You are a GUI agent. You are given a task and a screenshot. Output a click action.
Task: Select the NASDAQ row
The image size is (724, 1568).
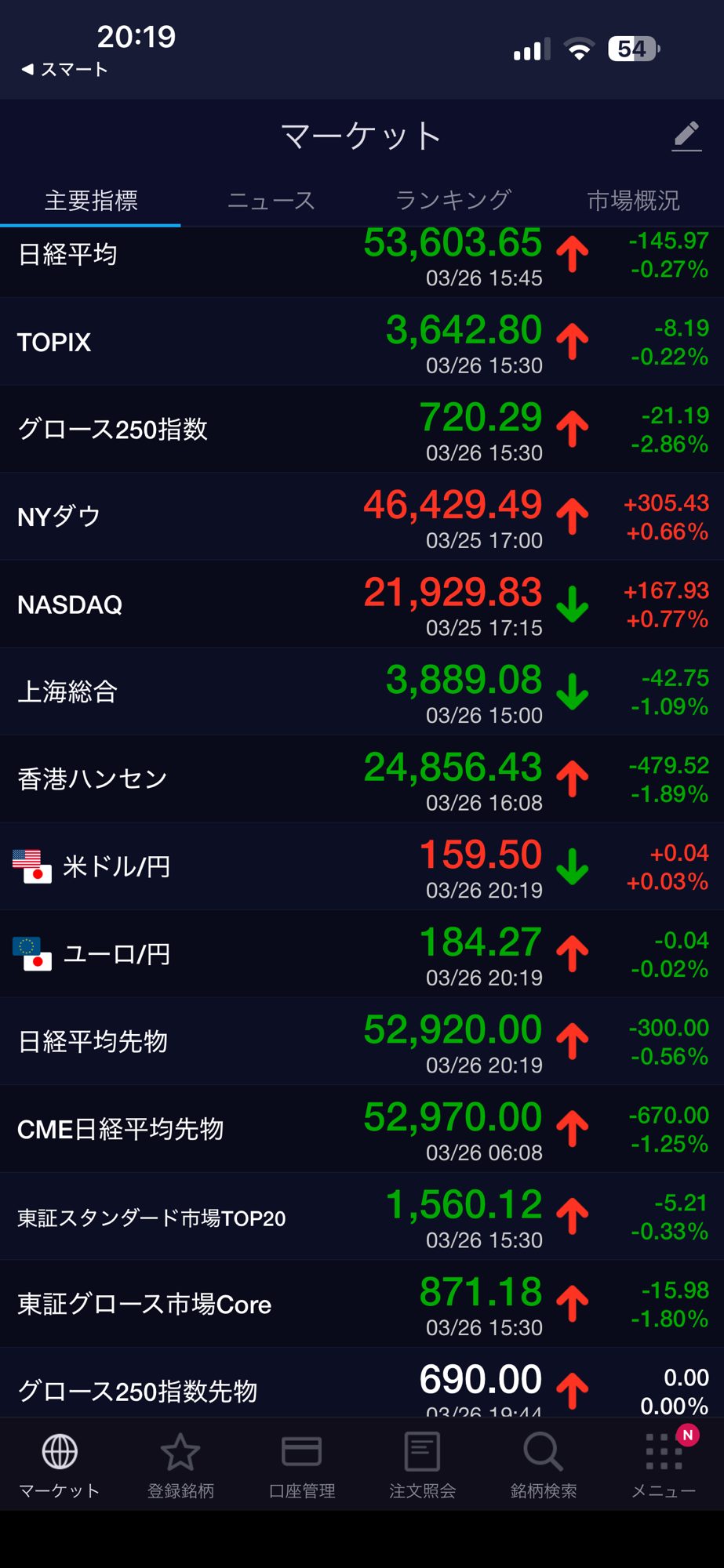[70, 604]
